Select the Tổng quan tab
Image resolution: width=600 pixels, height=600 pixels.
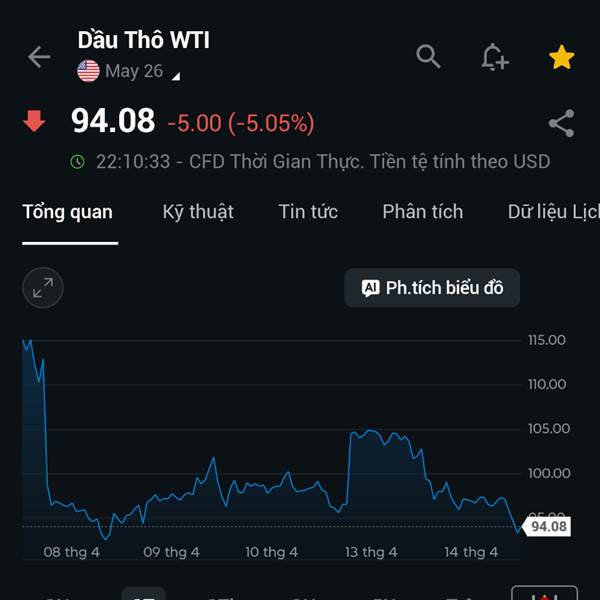tap(68, 212)
